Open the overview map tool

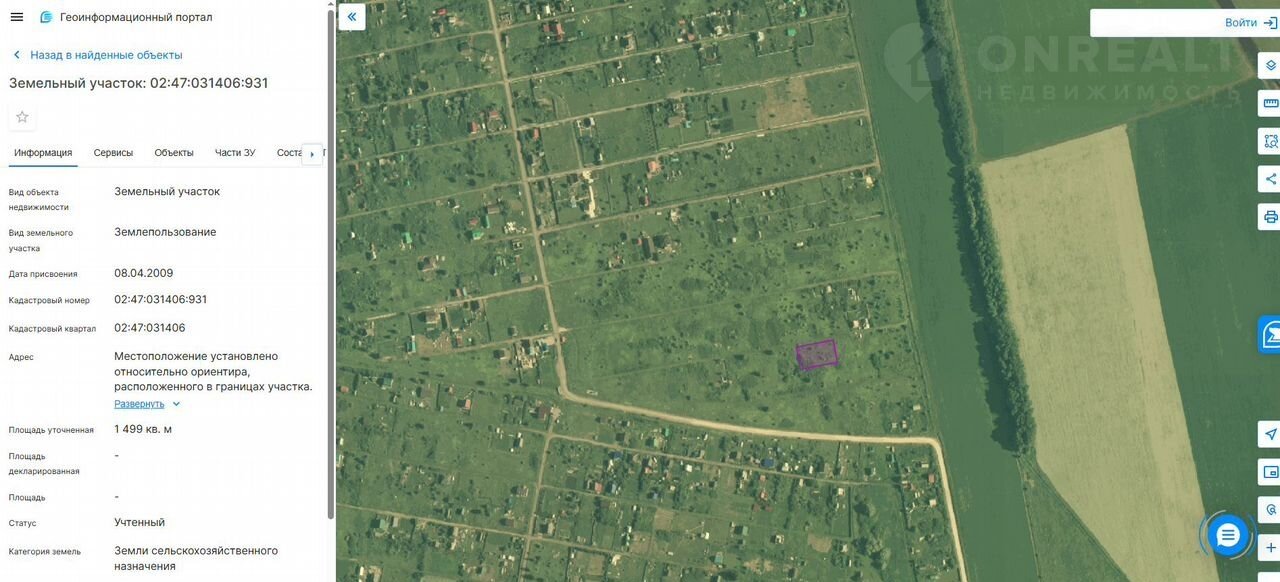1271,472
